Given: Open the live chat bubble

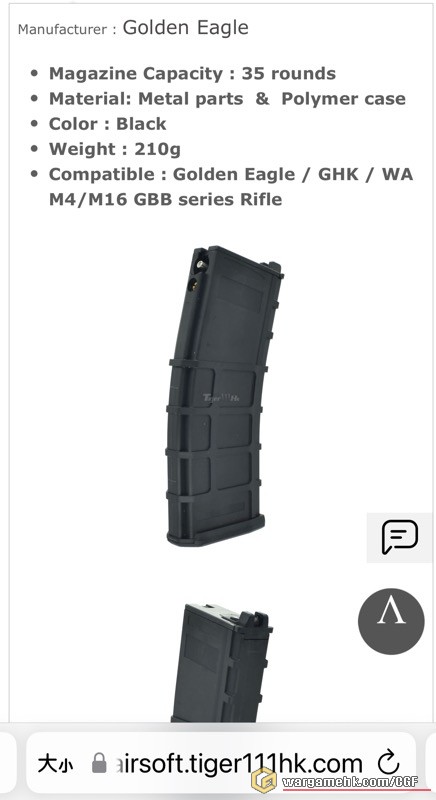Looking at the screenshot, I should pyautogui.click(x=400, y=537).
